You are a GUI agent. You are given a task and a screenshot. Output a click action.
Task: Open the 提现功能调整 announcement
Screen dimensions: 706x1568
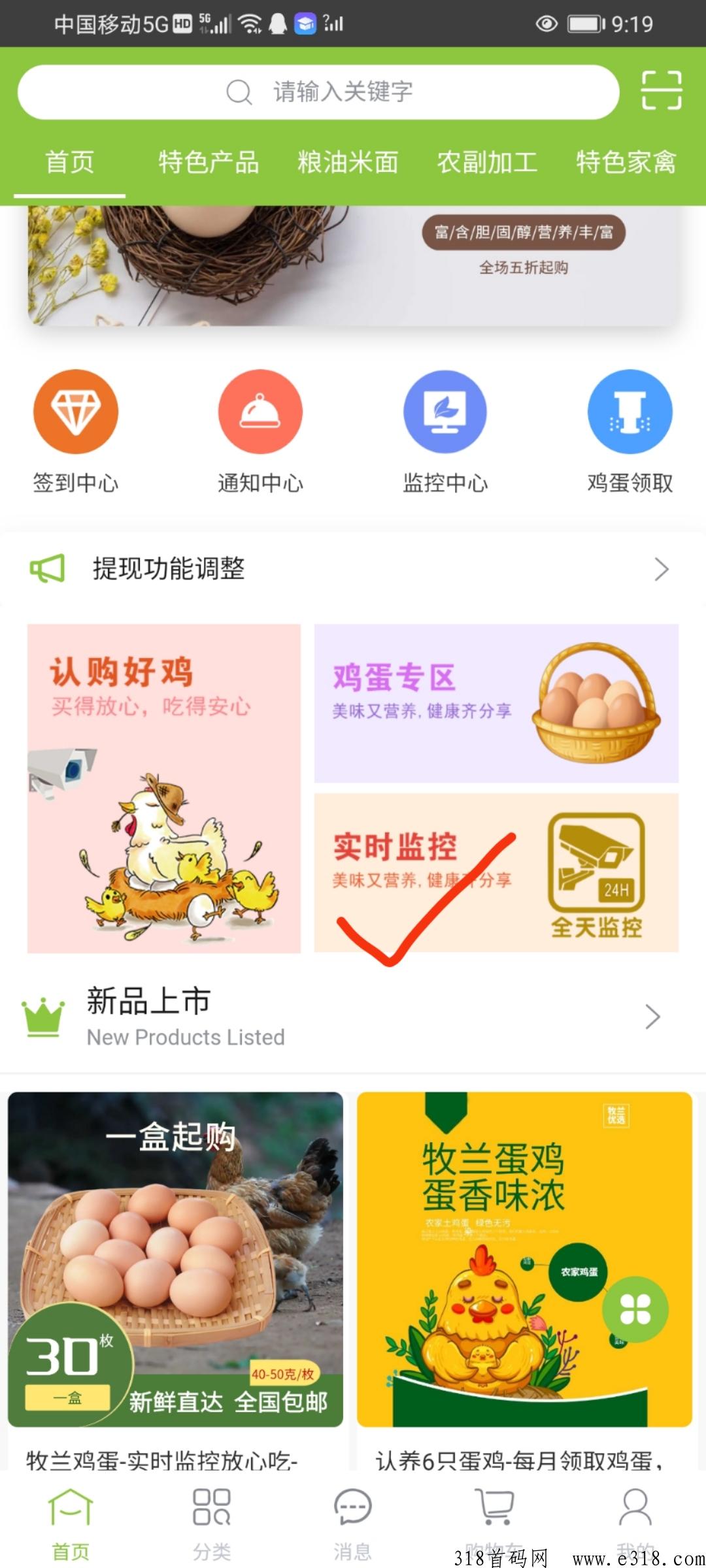[353, 569]
